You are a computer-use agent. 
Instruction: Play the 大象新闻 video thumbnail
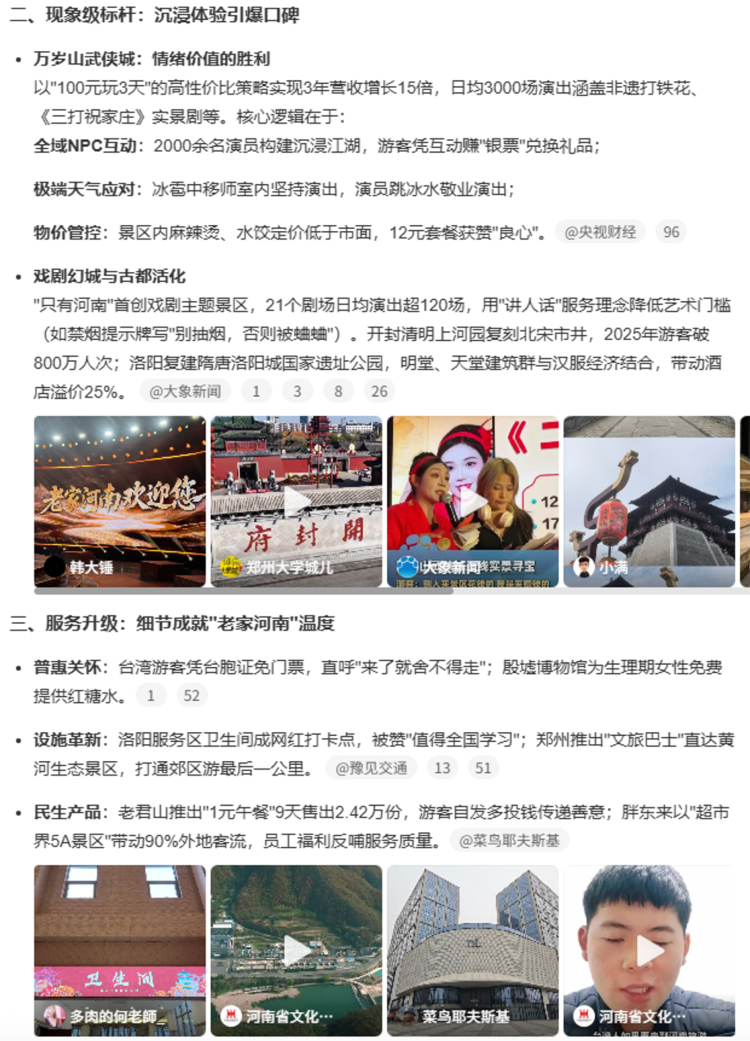click(472, 500)
